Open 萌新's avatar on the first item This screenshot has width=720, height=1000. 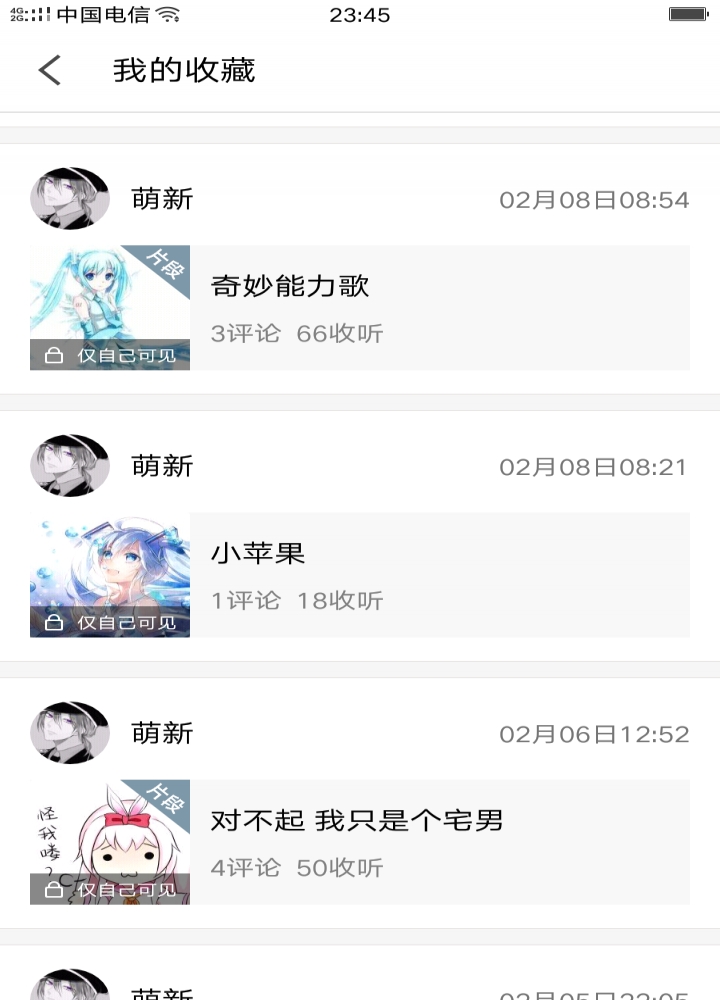[69, 197]
